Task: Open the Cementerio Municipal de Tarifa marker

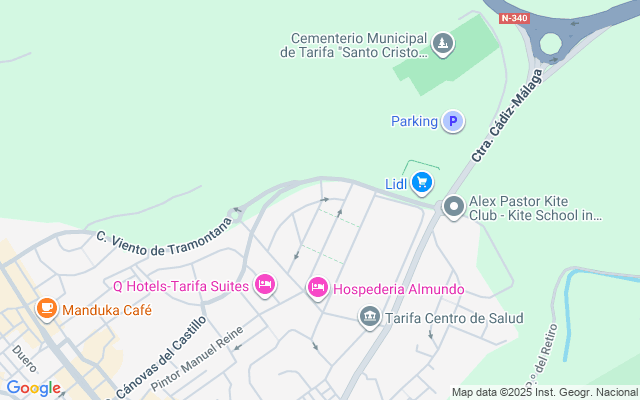Action: pos(444,44)
